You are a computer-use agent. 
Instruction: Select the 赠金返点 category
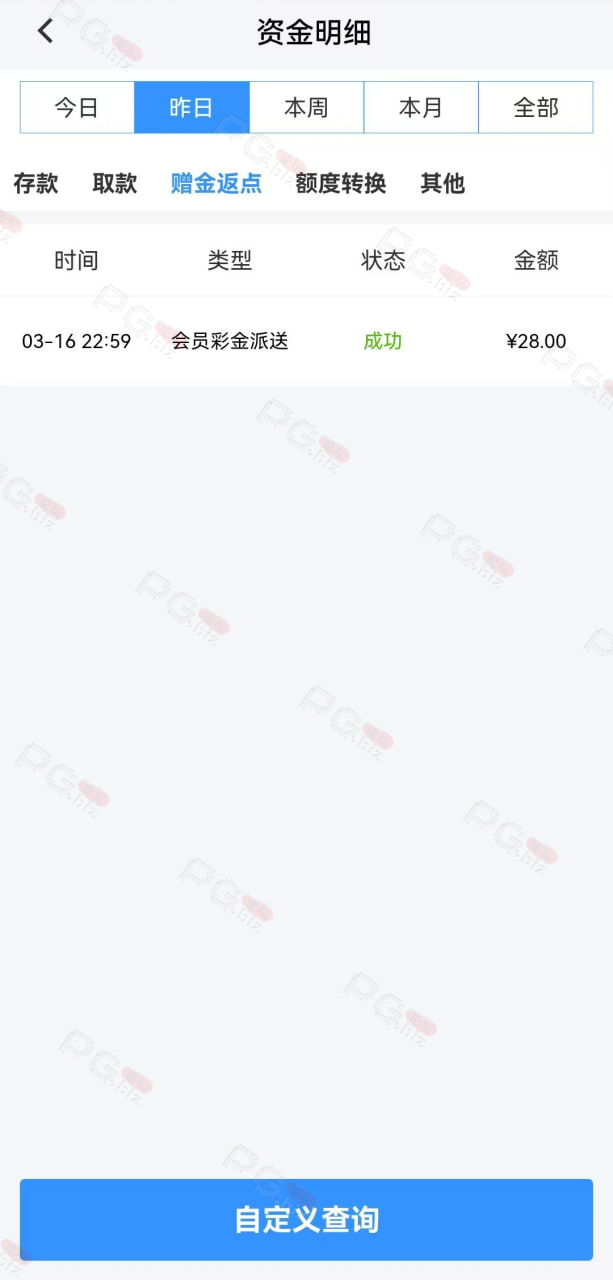pyautogui.click(x=216, y=184)
